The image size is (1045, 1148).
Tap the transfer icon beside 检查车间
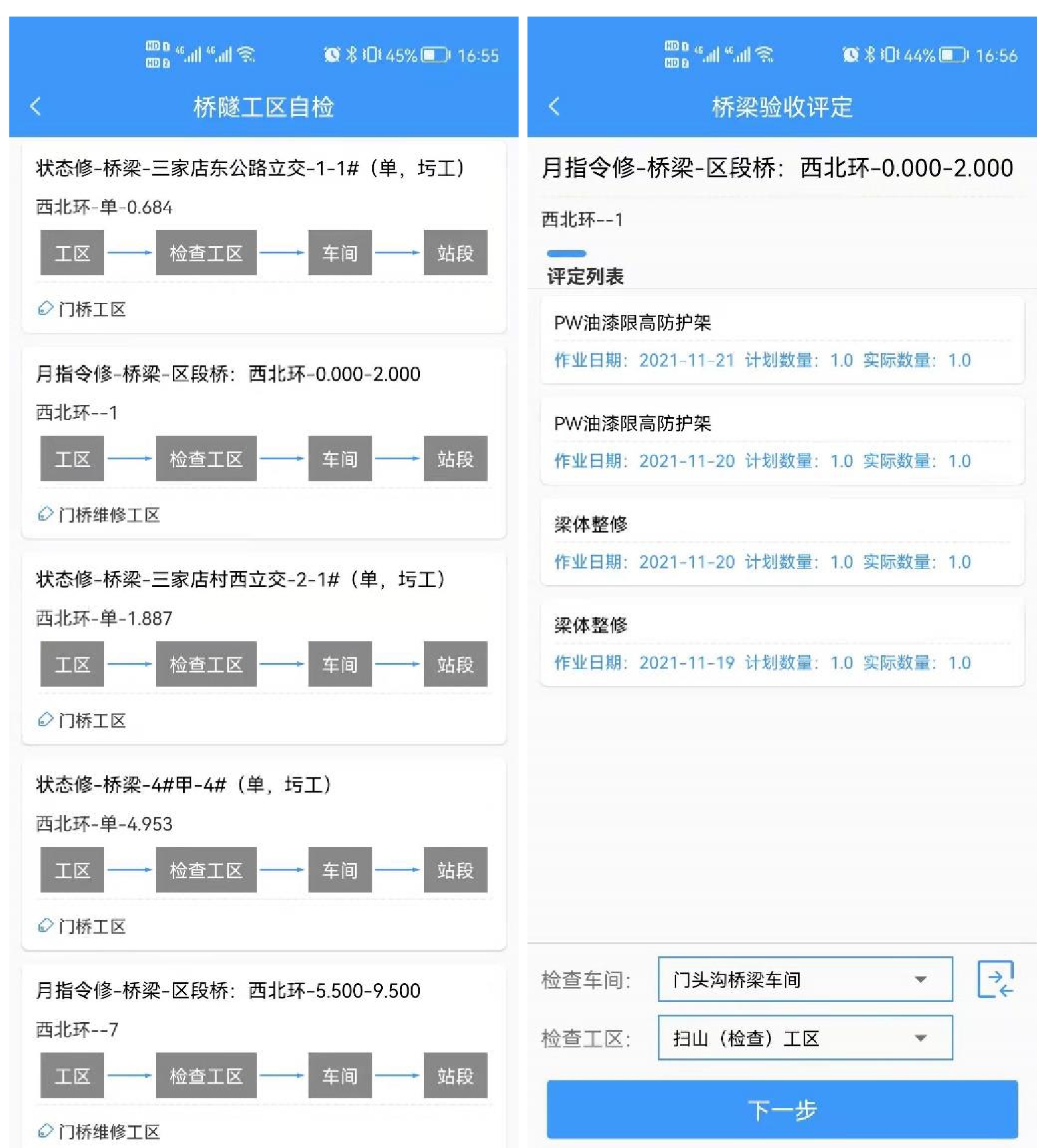[995, 979]
